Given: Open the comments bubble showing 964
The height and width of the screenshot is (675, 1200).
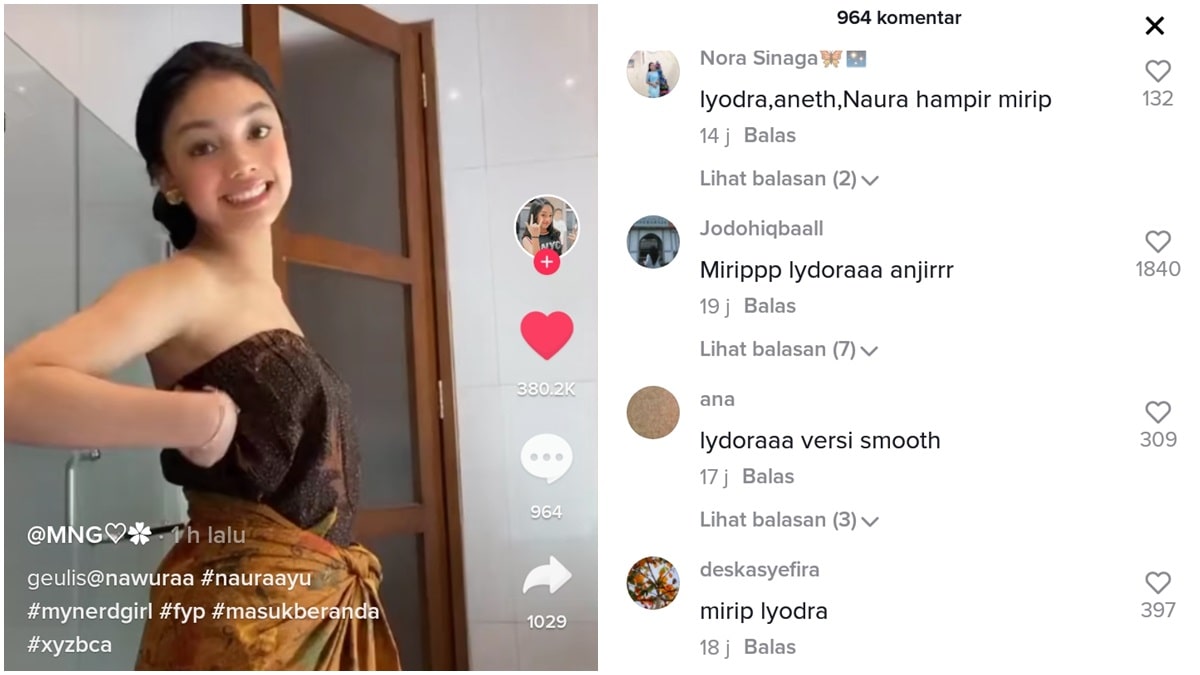Looking at the screenshot, I should (x=546, y=460).
